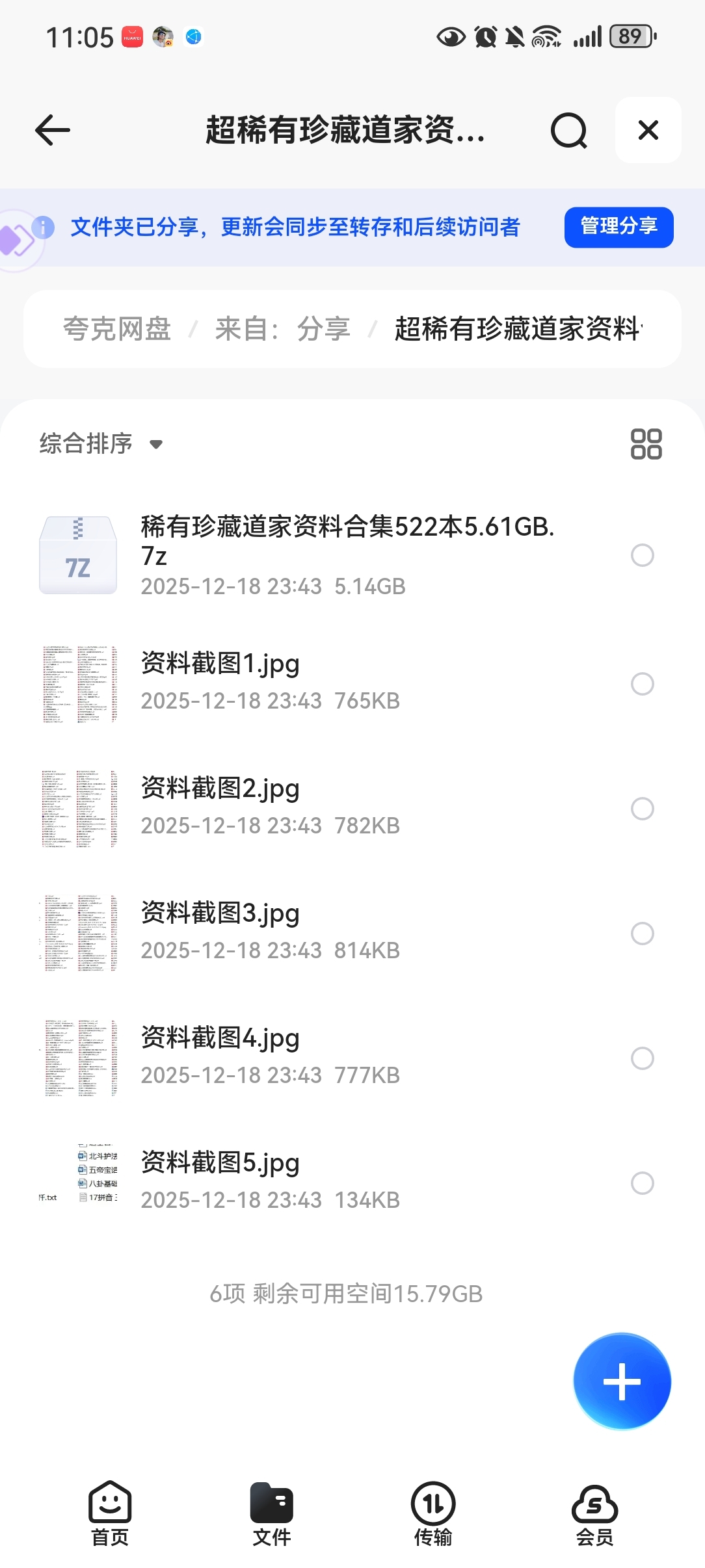The width and height of the screenshot is (705, 1568).
Task: Go back using the arrow icon
Action: pos(53,130)
